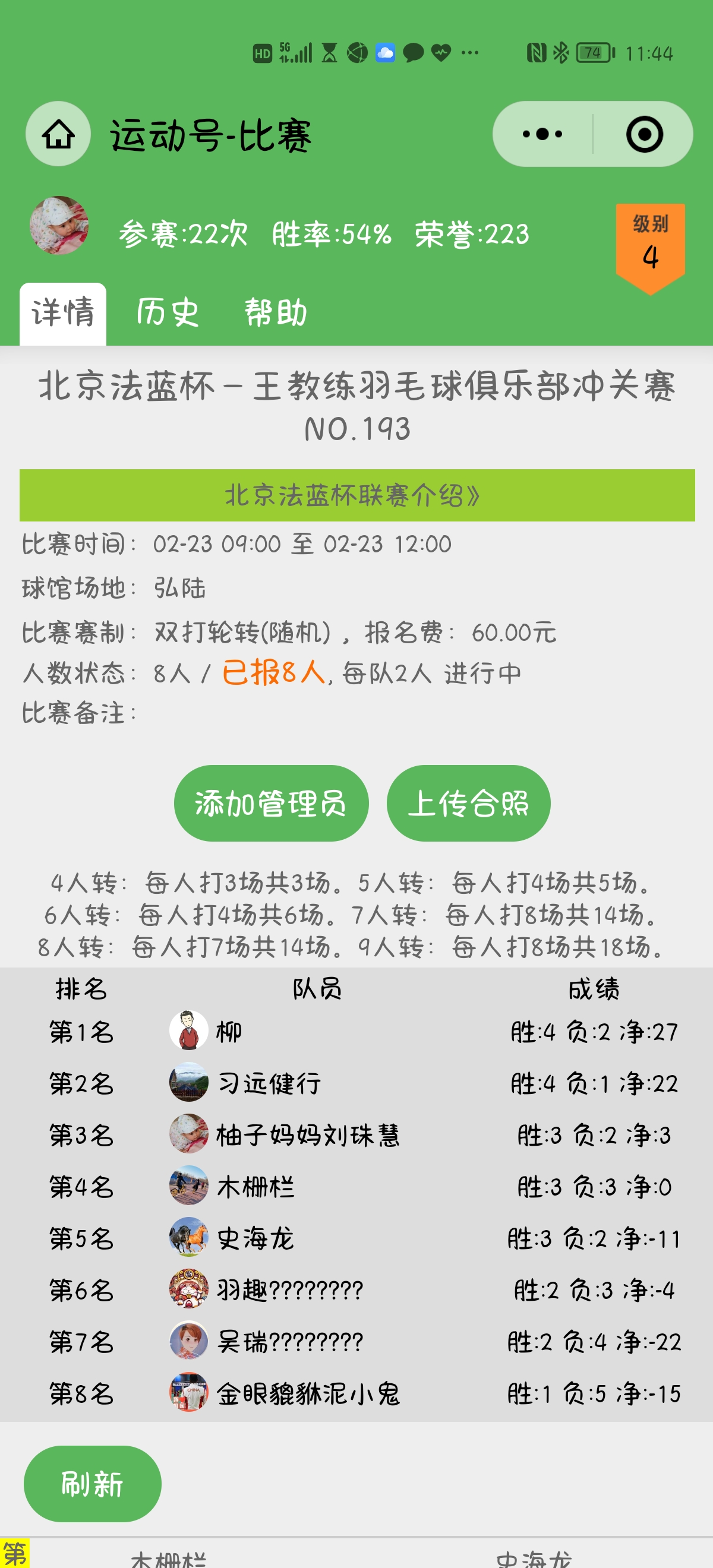The height and width of the screenshot is (1568, 713).
Task: Open first-place player 柳's row
Action: pos(356,1032)
